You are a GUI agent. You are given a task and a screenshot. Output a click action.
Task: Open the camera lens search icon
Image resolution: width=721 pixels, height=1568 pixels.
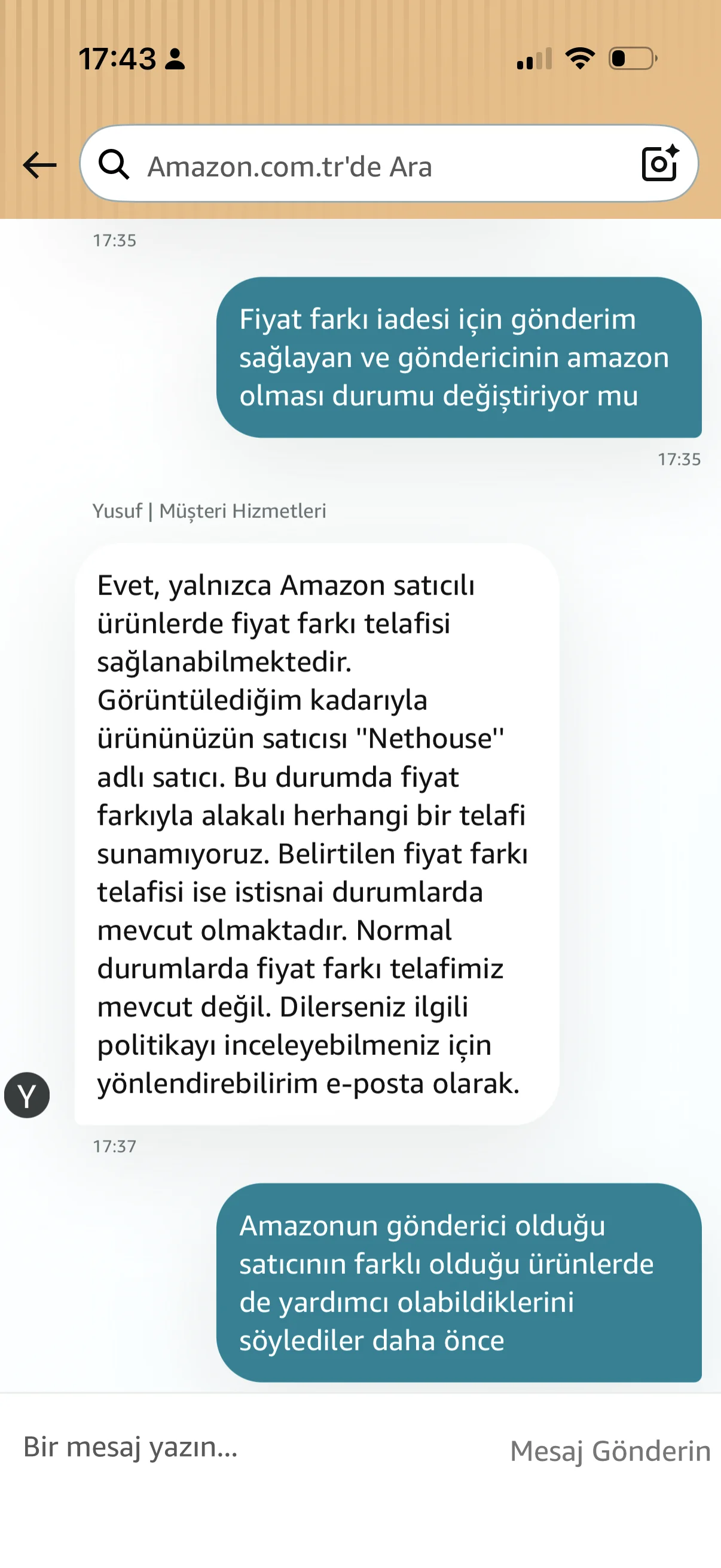(x=660, y=163)
